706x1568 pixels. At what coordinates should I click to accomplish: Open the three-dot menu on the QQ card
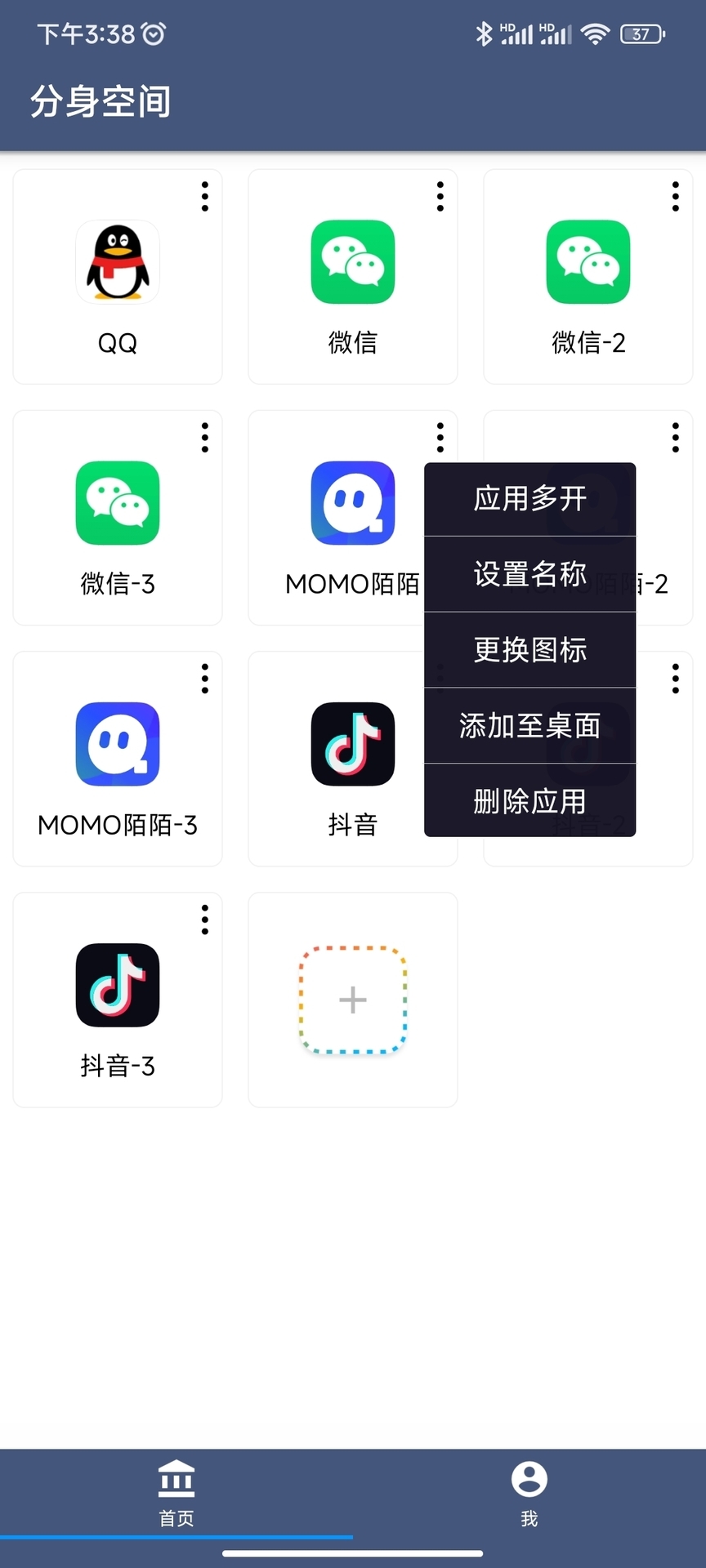coord(204,196)
